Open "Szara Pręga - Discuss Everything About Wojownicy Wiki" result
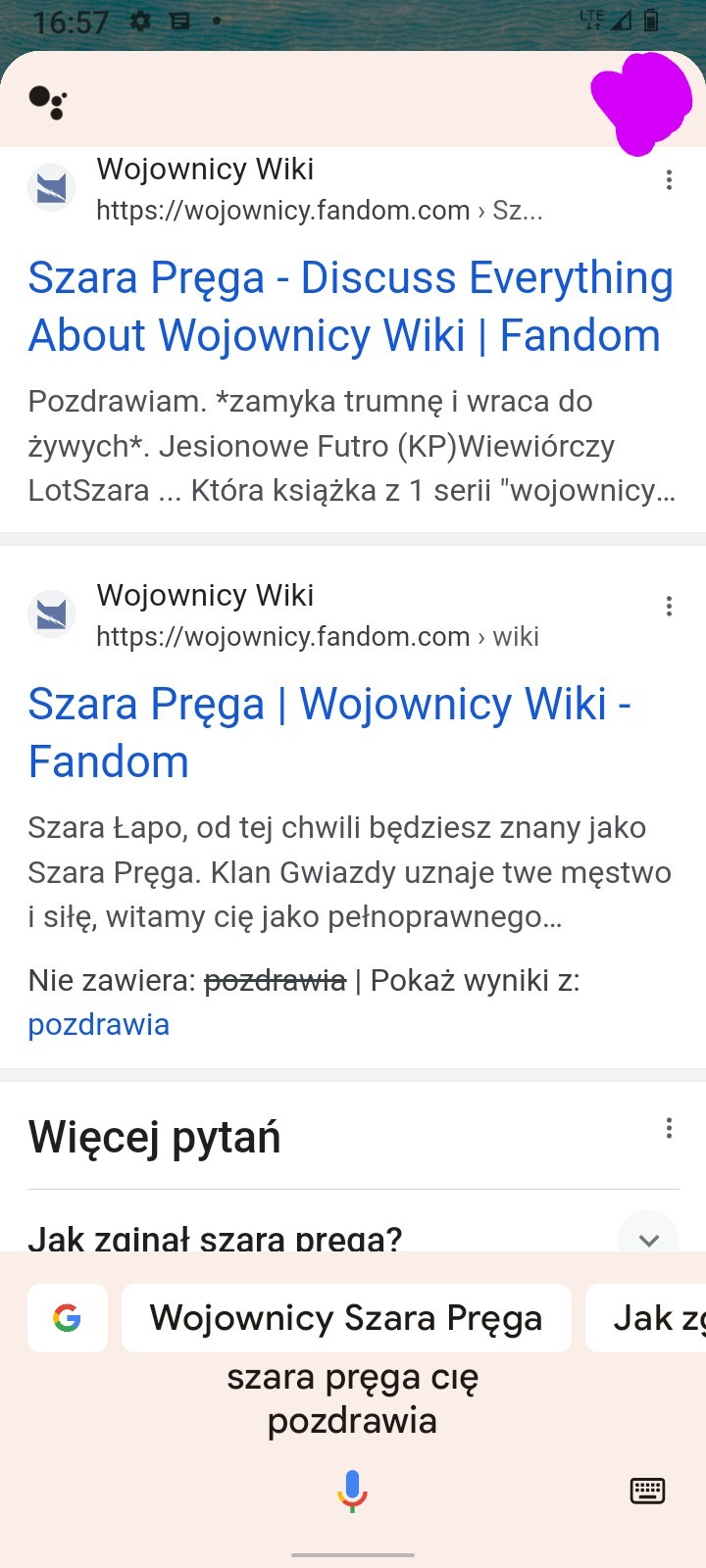This screenshot has width=706, height=1568. click(350, 306)
